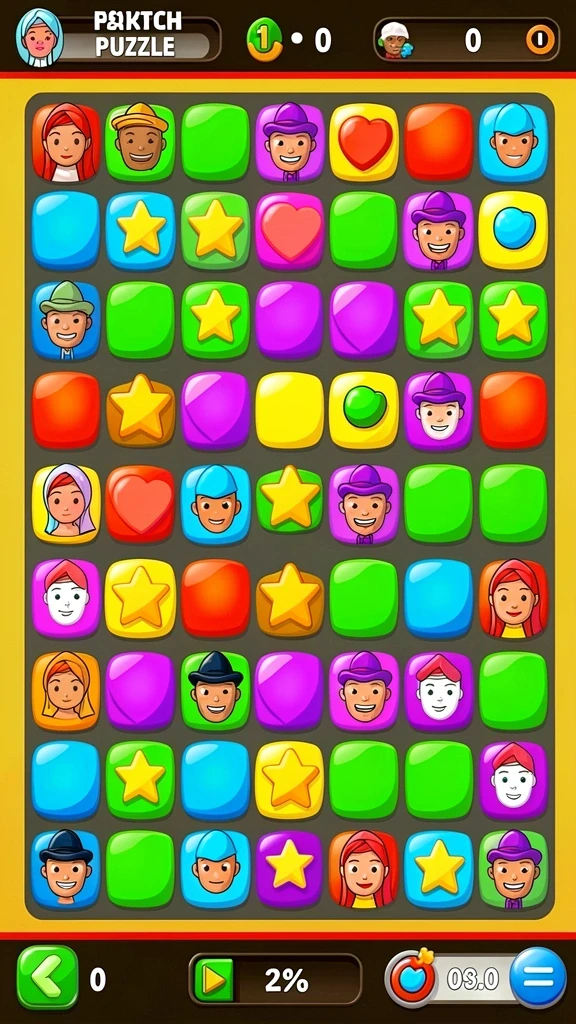576x1024 pixels.
Task: Select the yellow tile with the blue circle
Action: 513,230
